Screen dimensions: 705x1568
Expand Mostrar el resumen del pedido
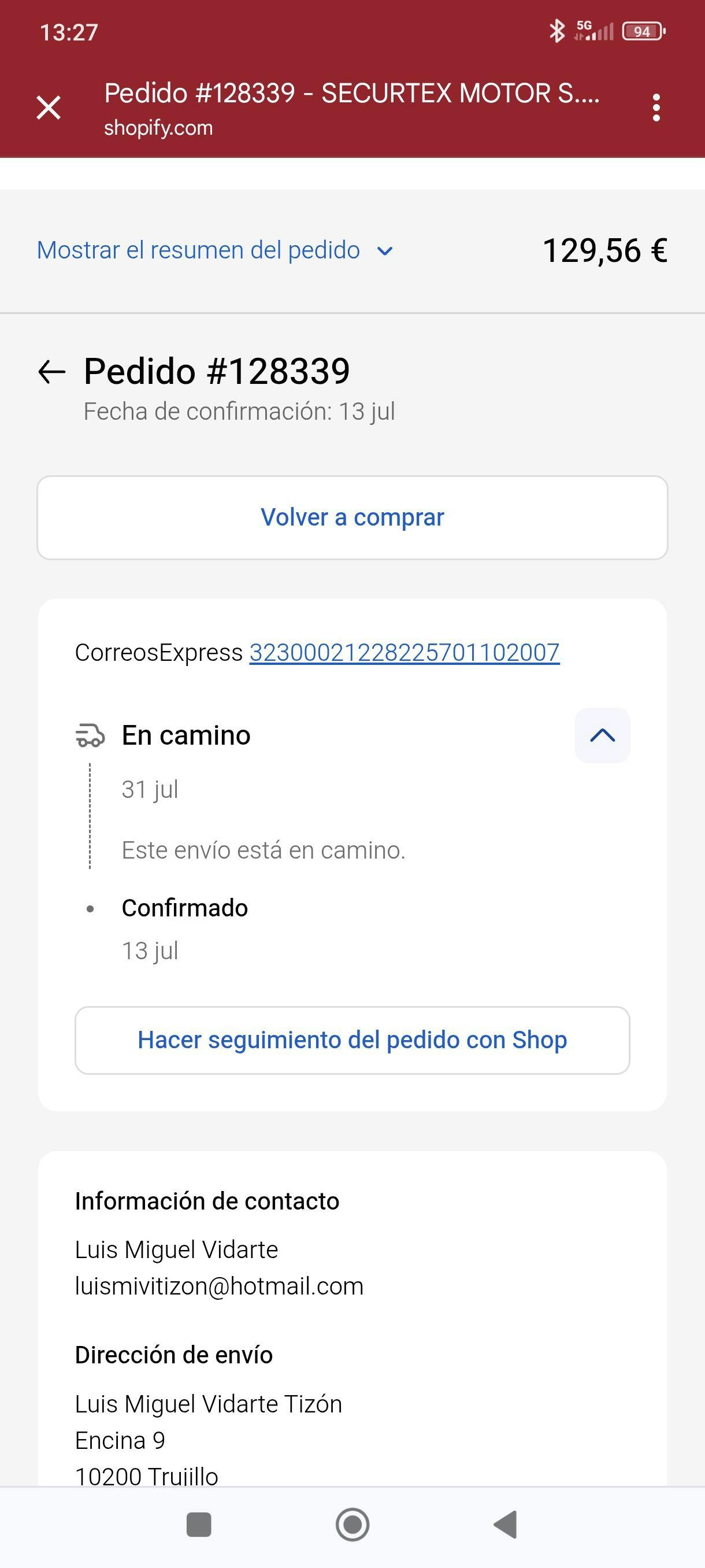click(215, 250)
